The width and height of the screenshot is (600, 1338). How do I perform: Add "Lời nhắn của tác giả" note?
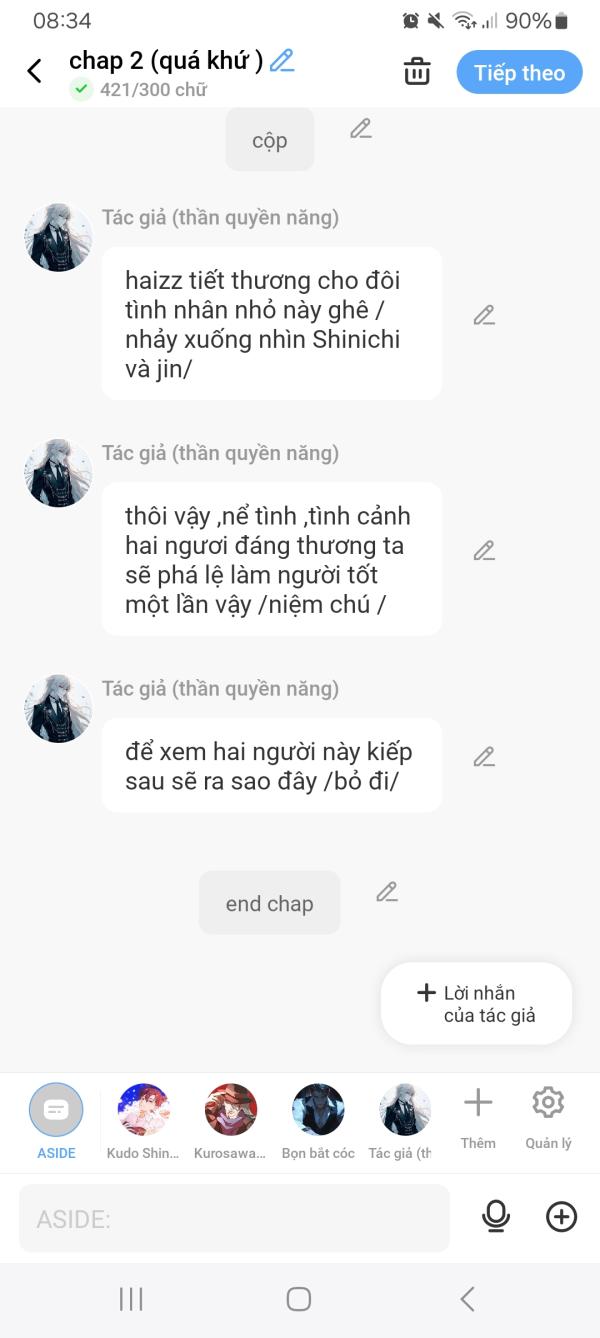click(476, 1004)
